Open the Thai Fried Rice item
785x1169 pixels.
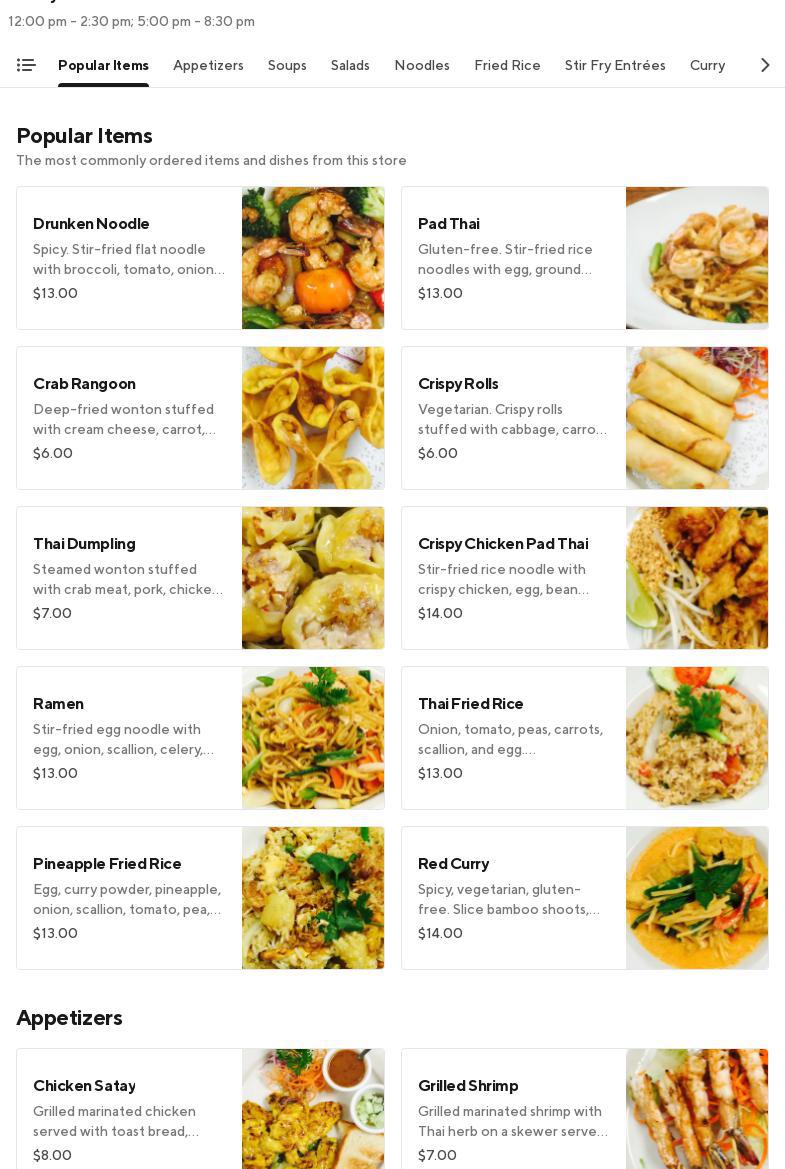(x=584, y=738)
